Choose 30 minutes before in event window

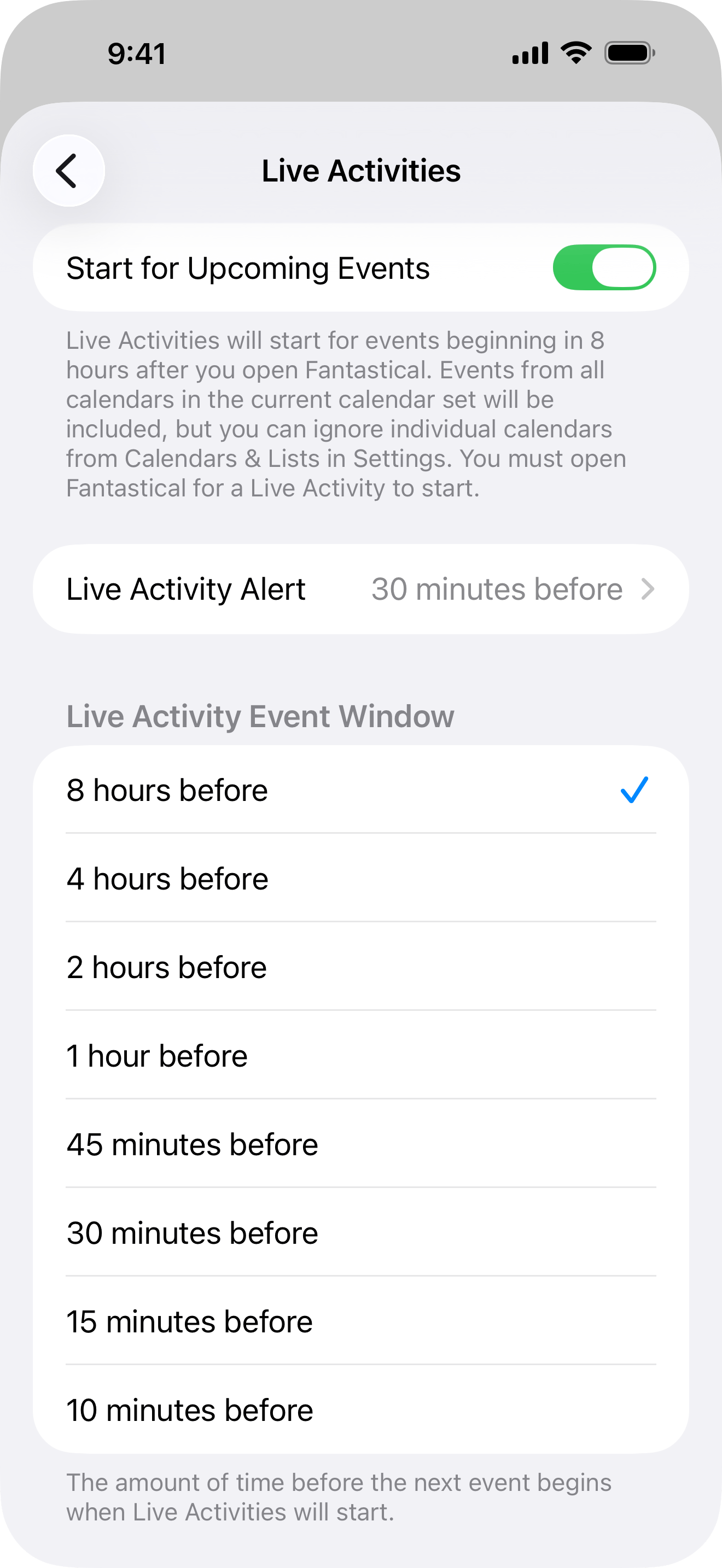pos(360,1233)
